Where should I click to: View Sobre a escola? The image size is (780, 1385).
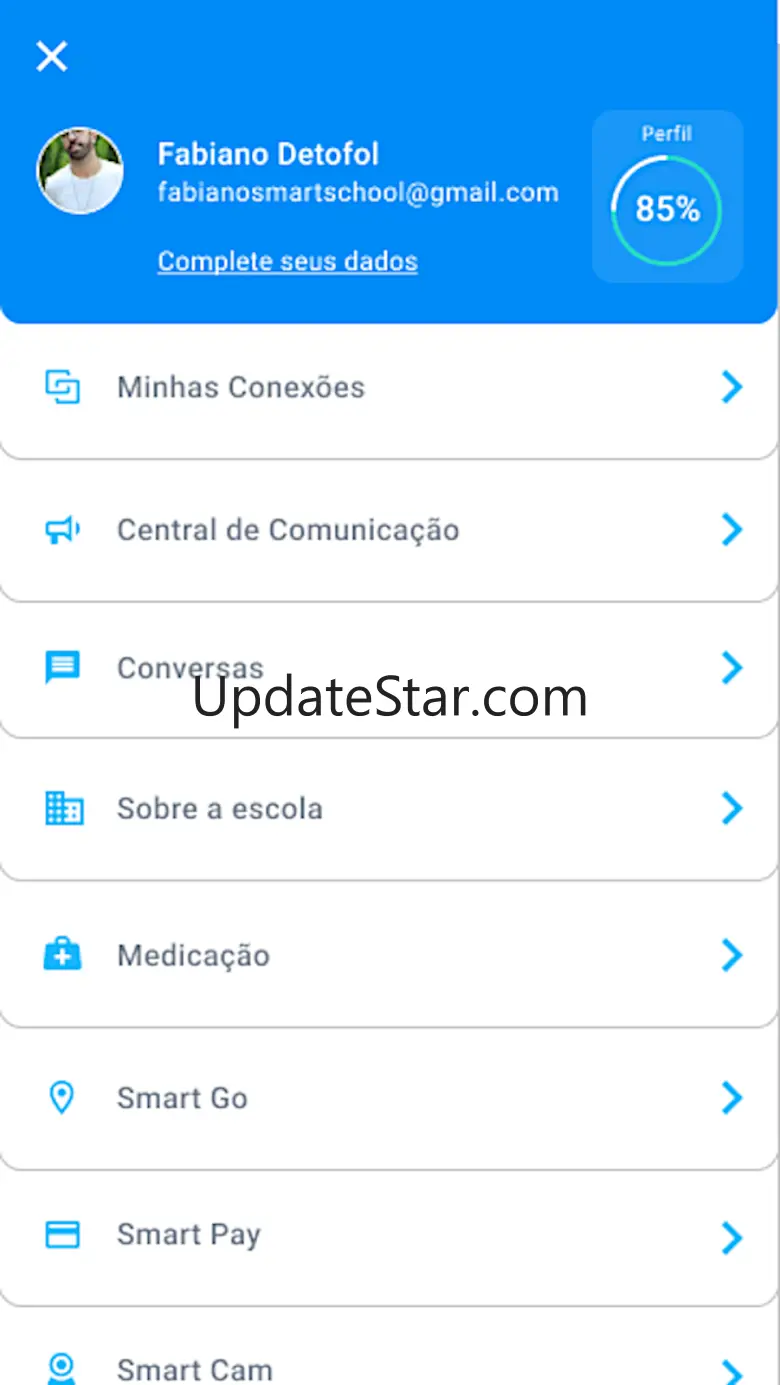click(388, 808)
